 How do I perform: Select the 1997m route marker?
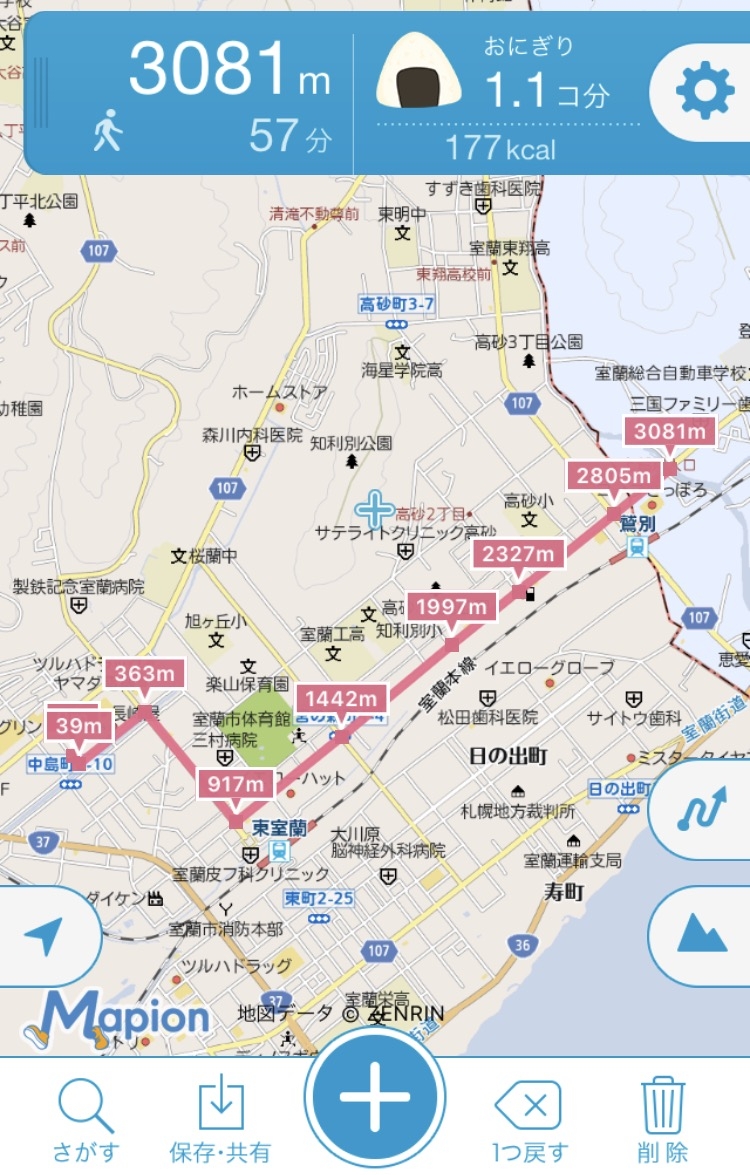click(x=451, y=606)
